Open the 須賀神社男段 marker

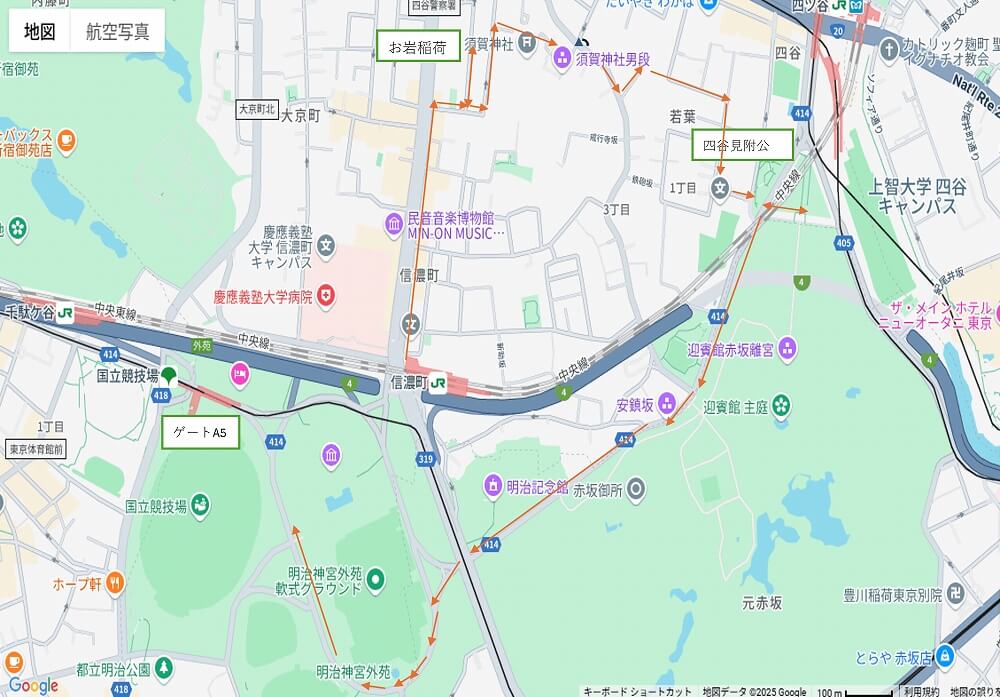tap(562, 59)
